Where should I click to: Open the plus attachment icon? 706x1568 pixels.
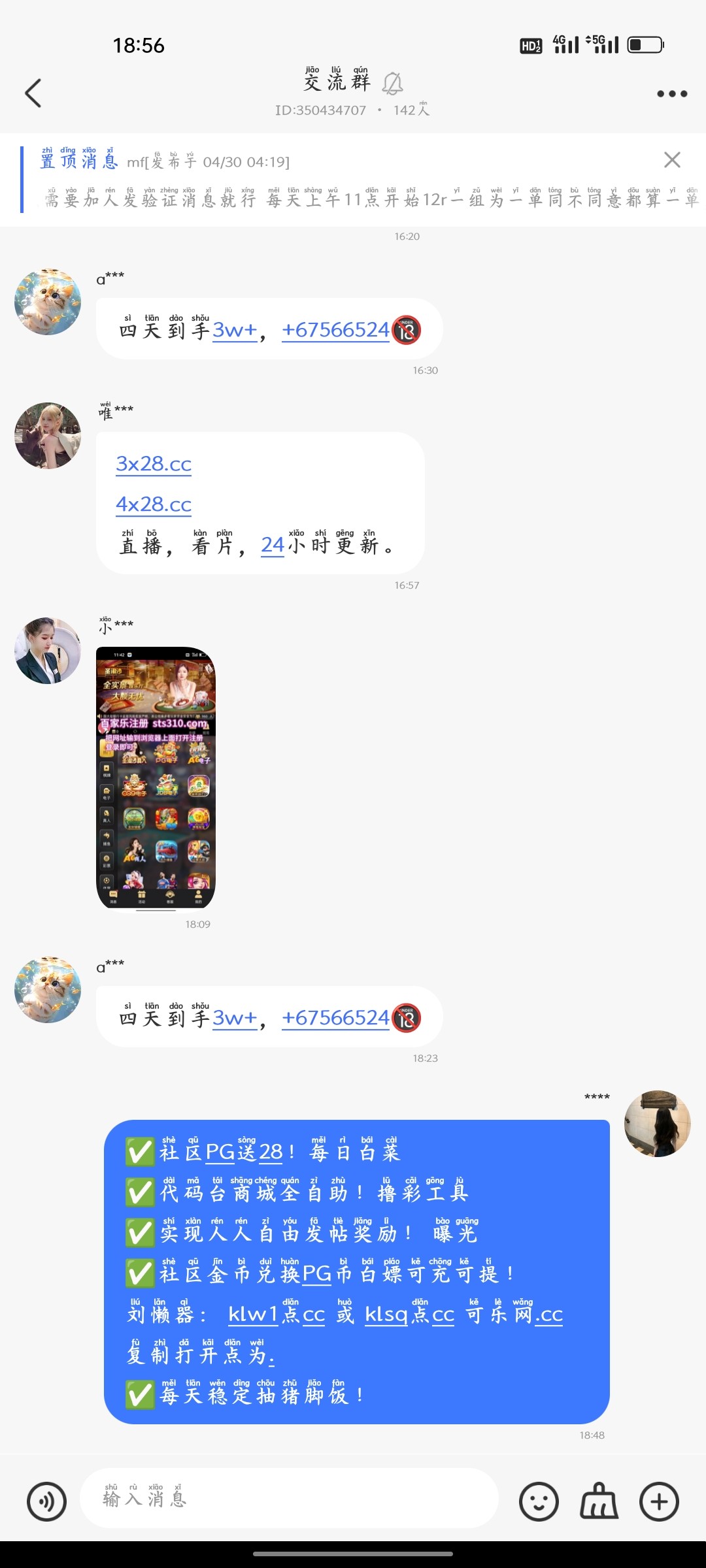(659, 1501)
